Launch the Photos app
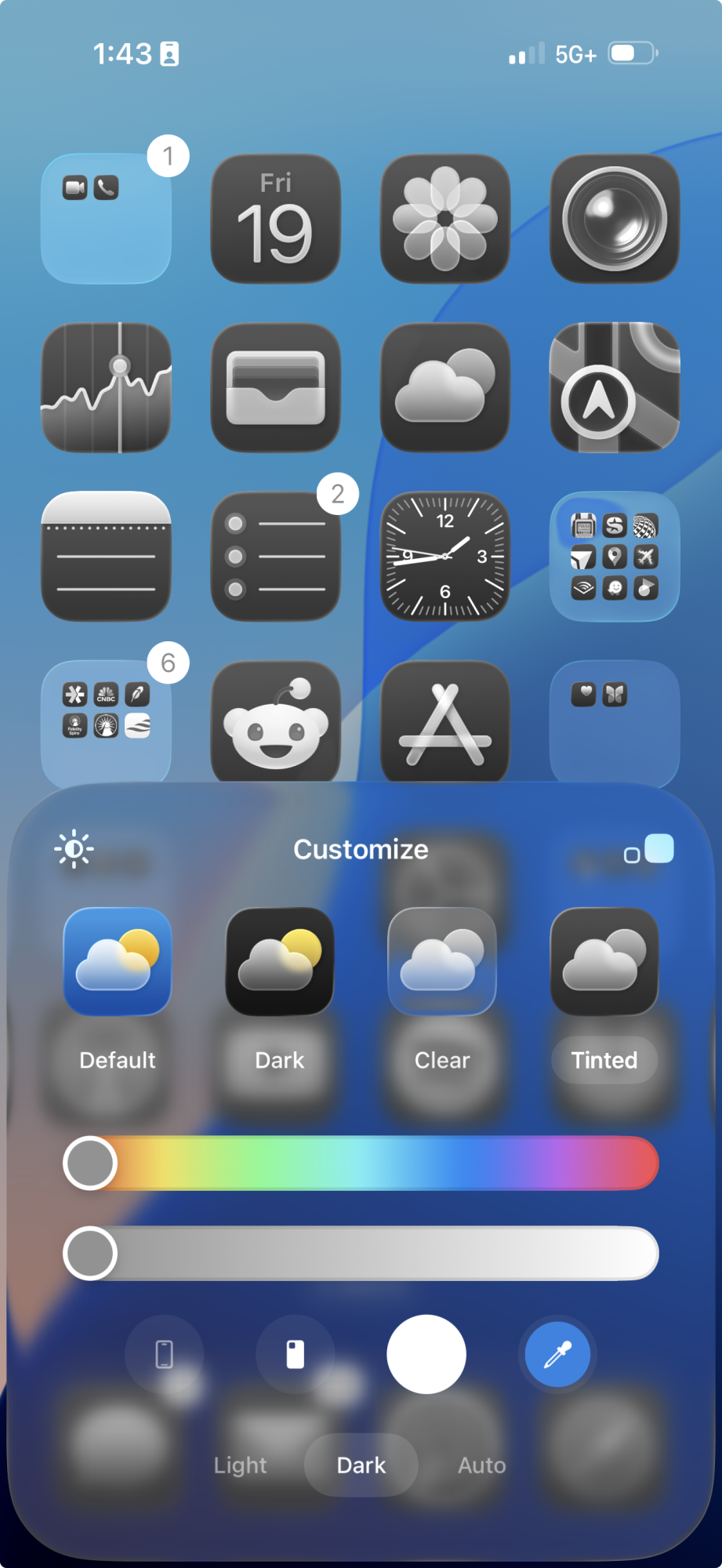Image resolution: width=722 pixels, height=1568 pixels. (445, 219)
